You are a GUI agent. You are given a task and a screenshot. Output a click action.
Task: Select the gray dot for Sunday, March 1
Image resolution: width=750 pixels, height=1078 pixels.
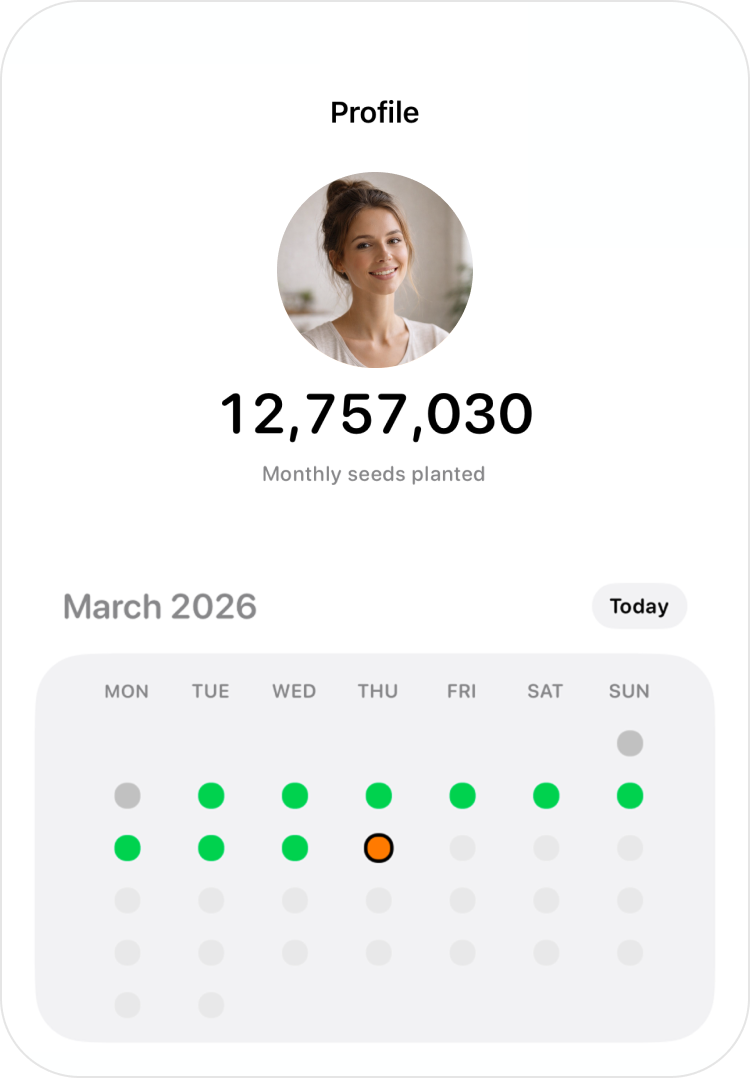click(x=629, y=743)
